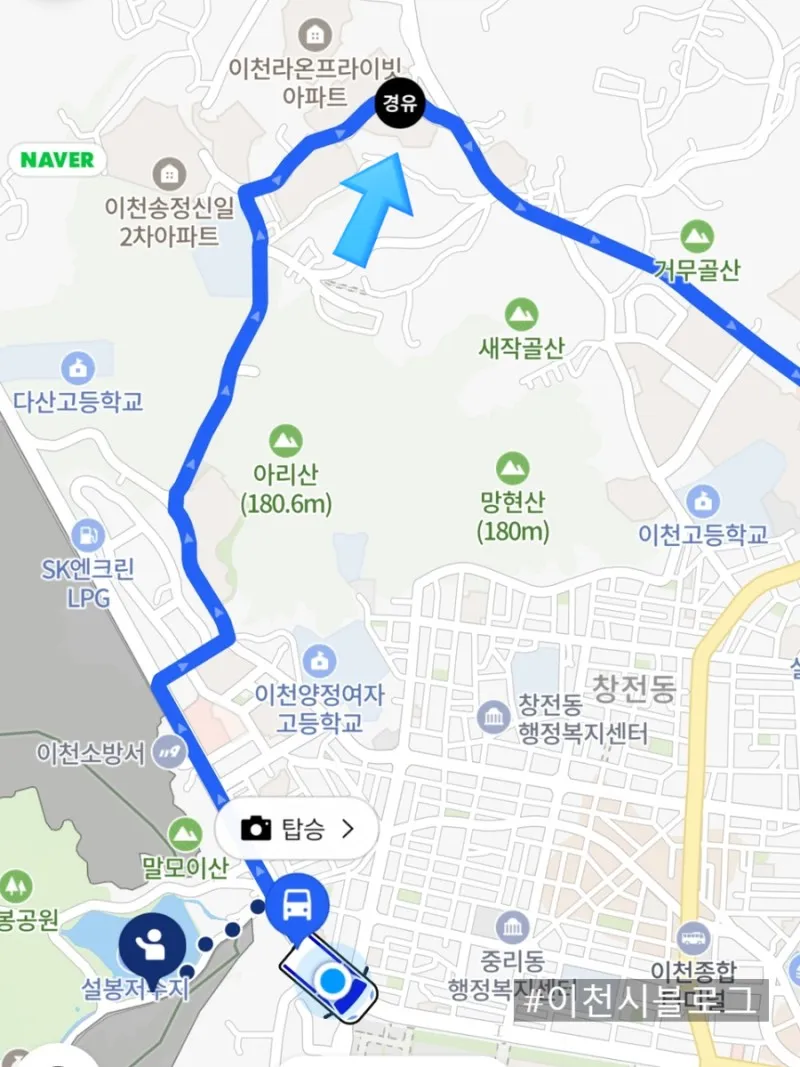Select the 망현산 mountain marker
Screen dimensions: 800x1067
click(x=512, y=467)
